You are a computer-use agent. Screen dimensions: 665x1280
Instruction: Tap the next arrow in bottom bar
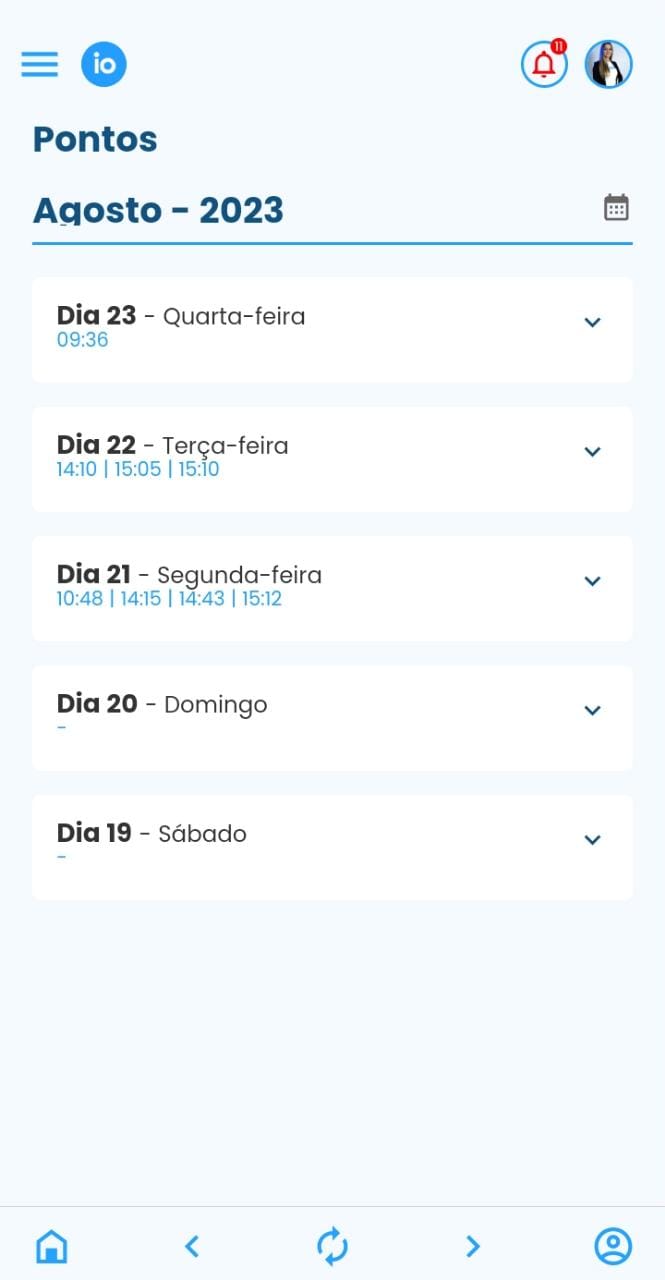[x=473, y=1246]
